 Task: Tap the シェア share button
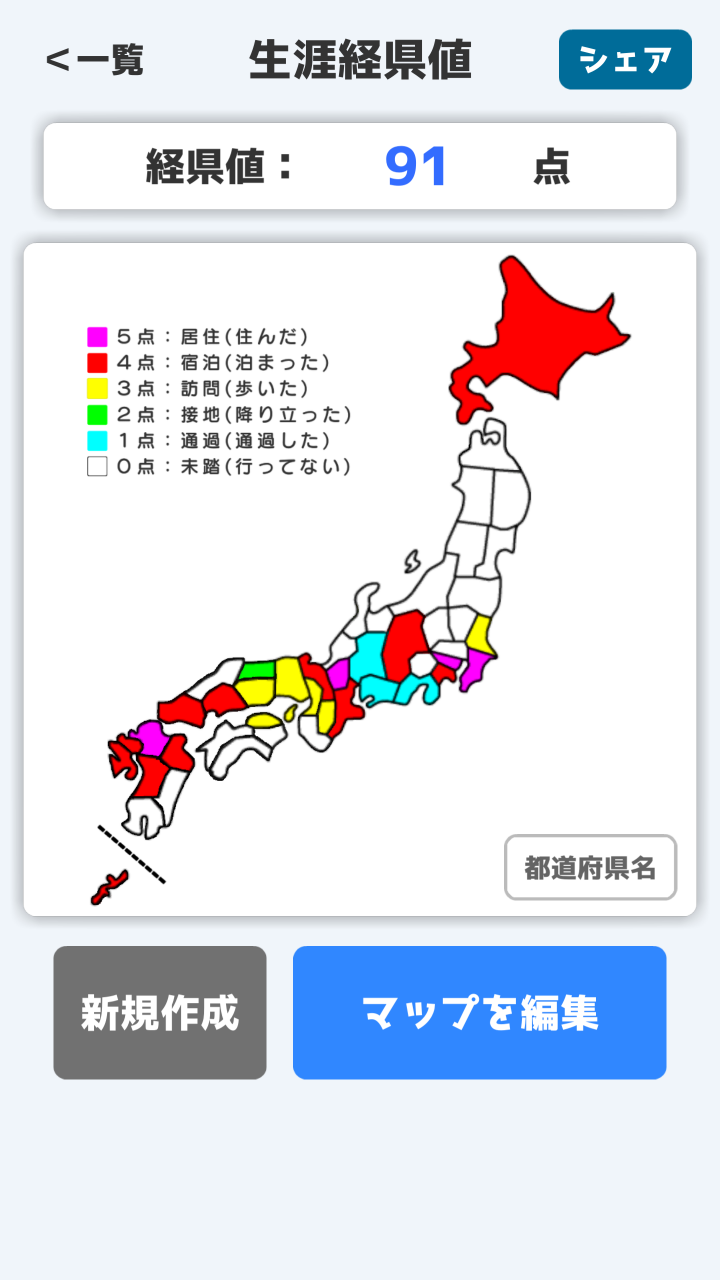click(625, 60)
